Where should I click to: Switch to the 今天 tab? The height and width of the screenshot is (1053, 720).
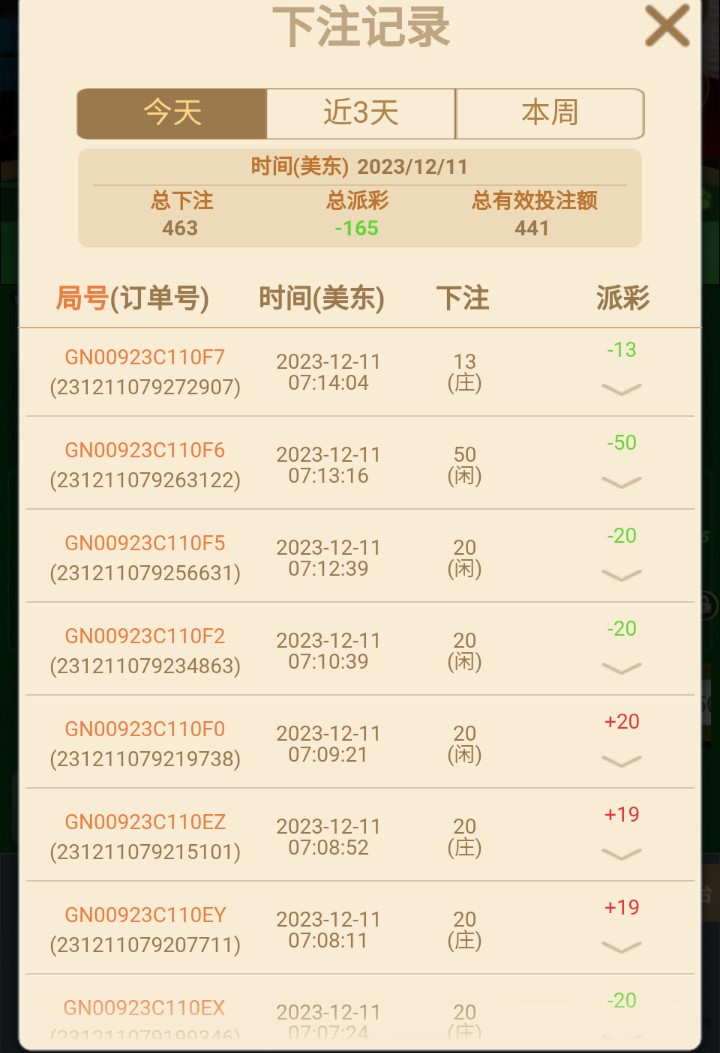(172, 113)
